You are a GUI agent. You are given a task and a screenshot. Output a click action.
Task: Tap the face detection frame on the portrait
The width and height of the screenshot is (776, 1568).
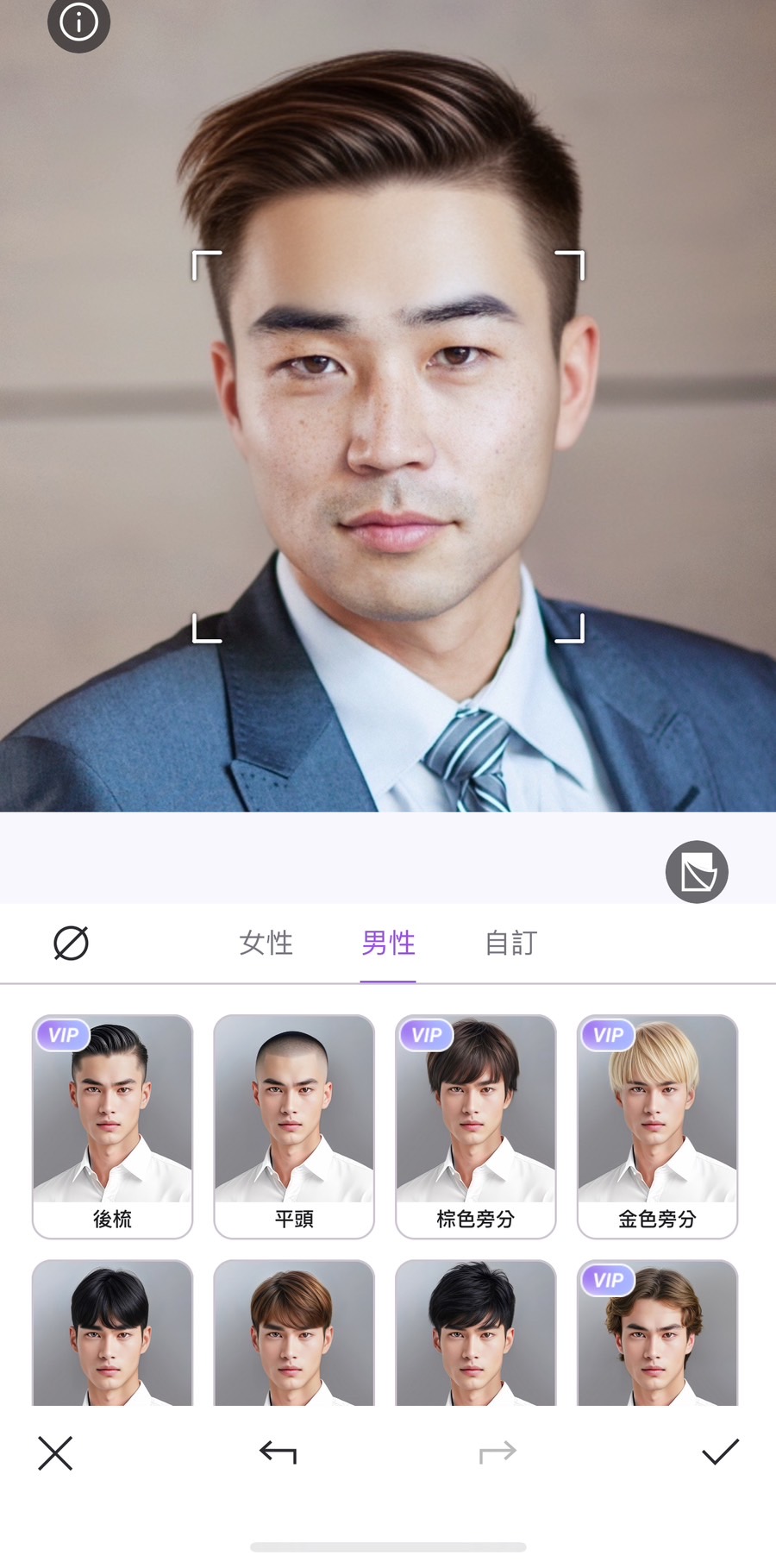point(386,444)
